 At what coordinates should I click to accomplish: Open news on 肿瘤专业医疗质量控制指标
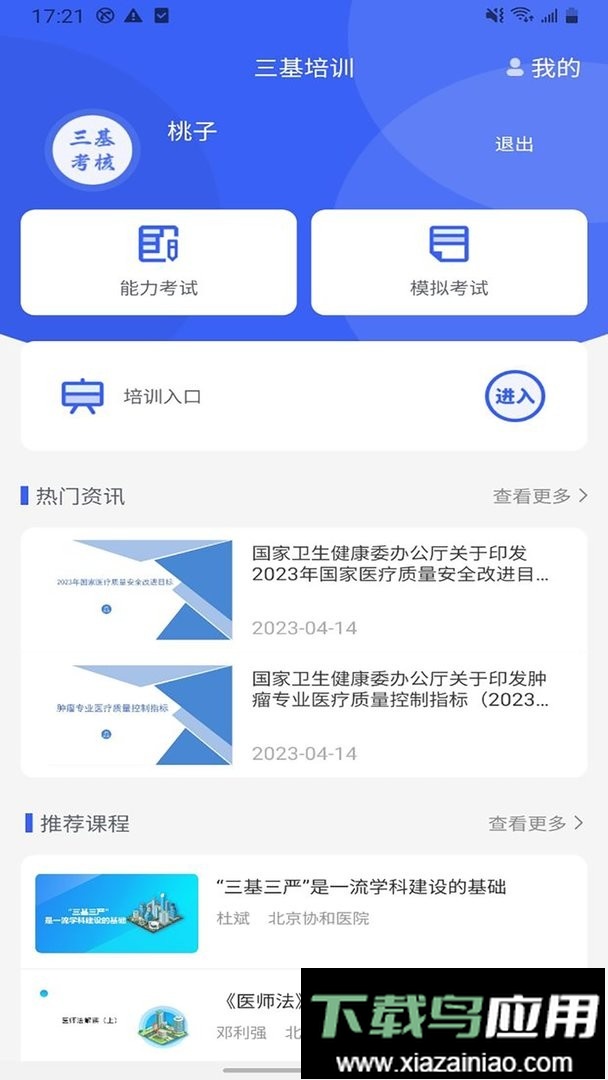click(304, 714)
